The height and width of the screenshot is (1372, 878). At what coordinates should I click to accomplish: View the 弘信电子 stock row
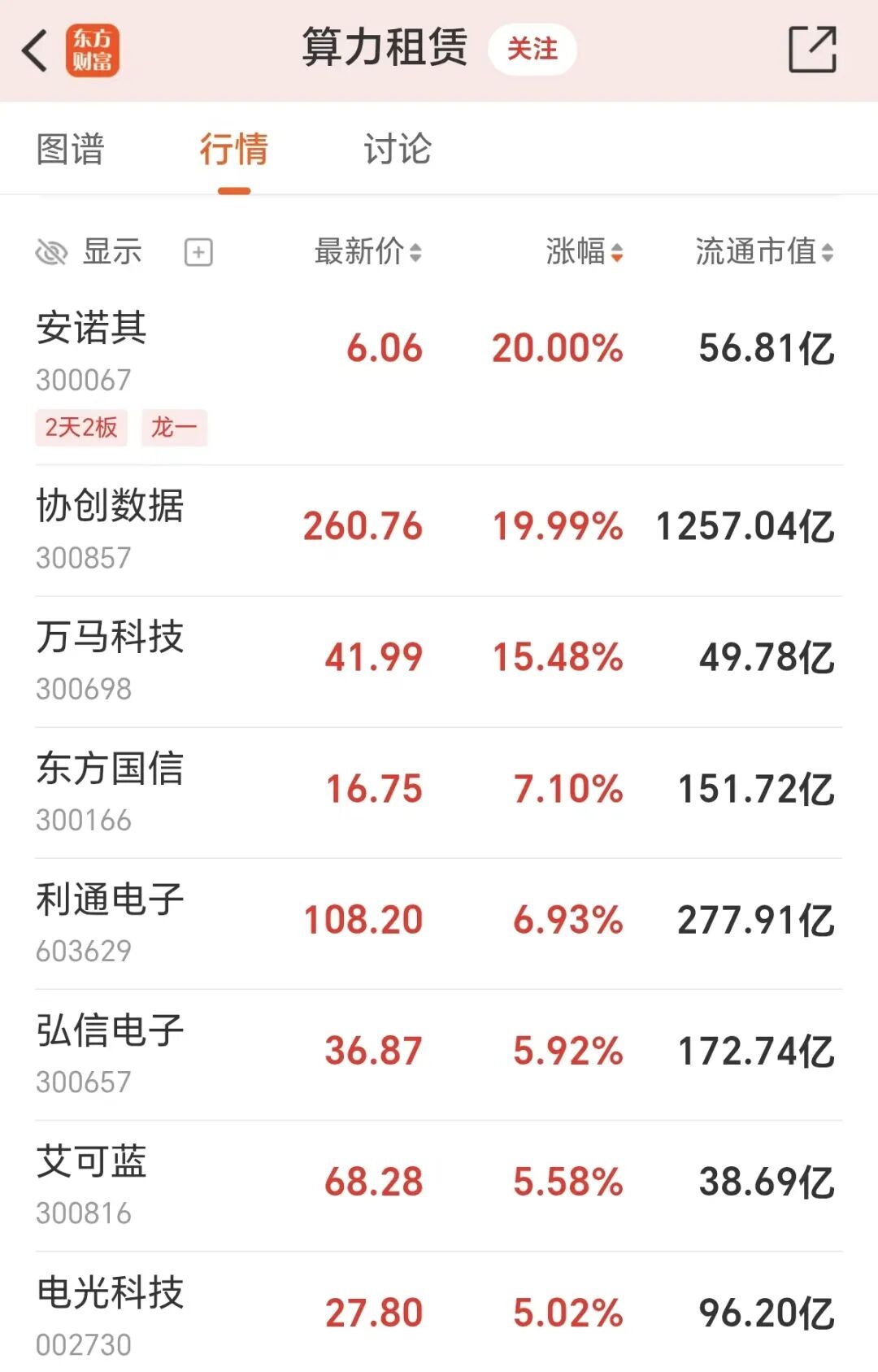coord(110,1030)
